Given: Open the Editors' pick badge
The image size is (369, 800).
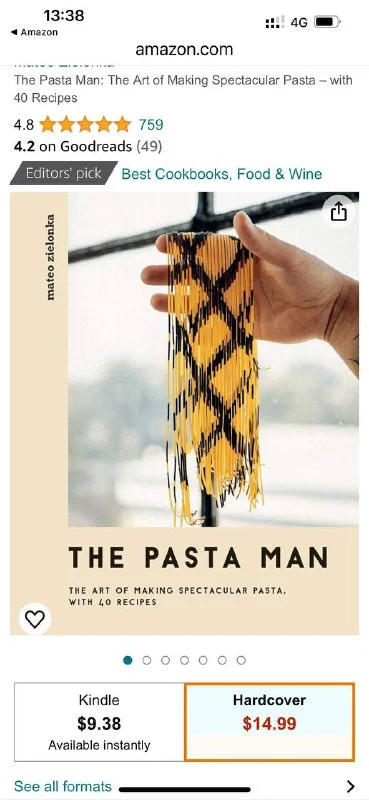Looking at the screenshot, I should tap(63, 173).
